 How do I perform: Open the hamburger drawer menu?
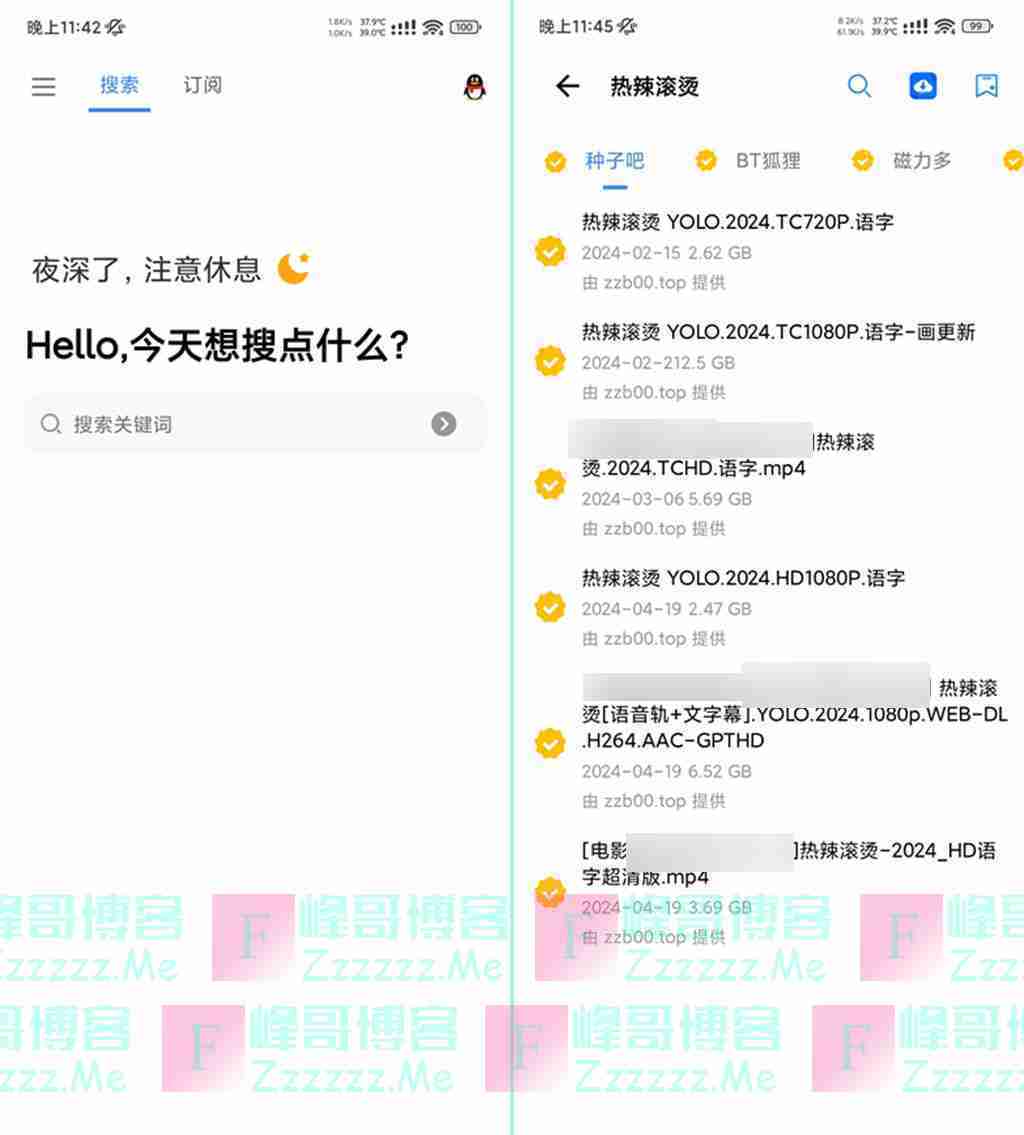tap(43, 87)
